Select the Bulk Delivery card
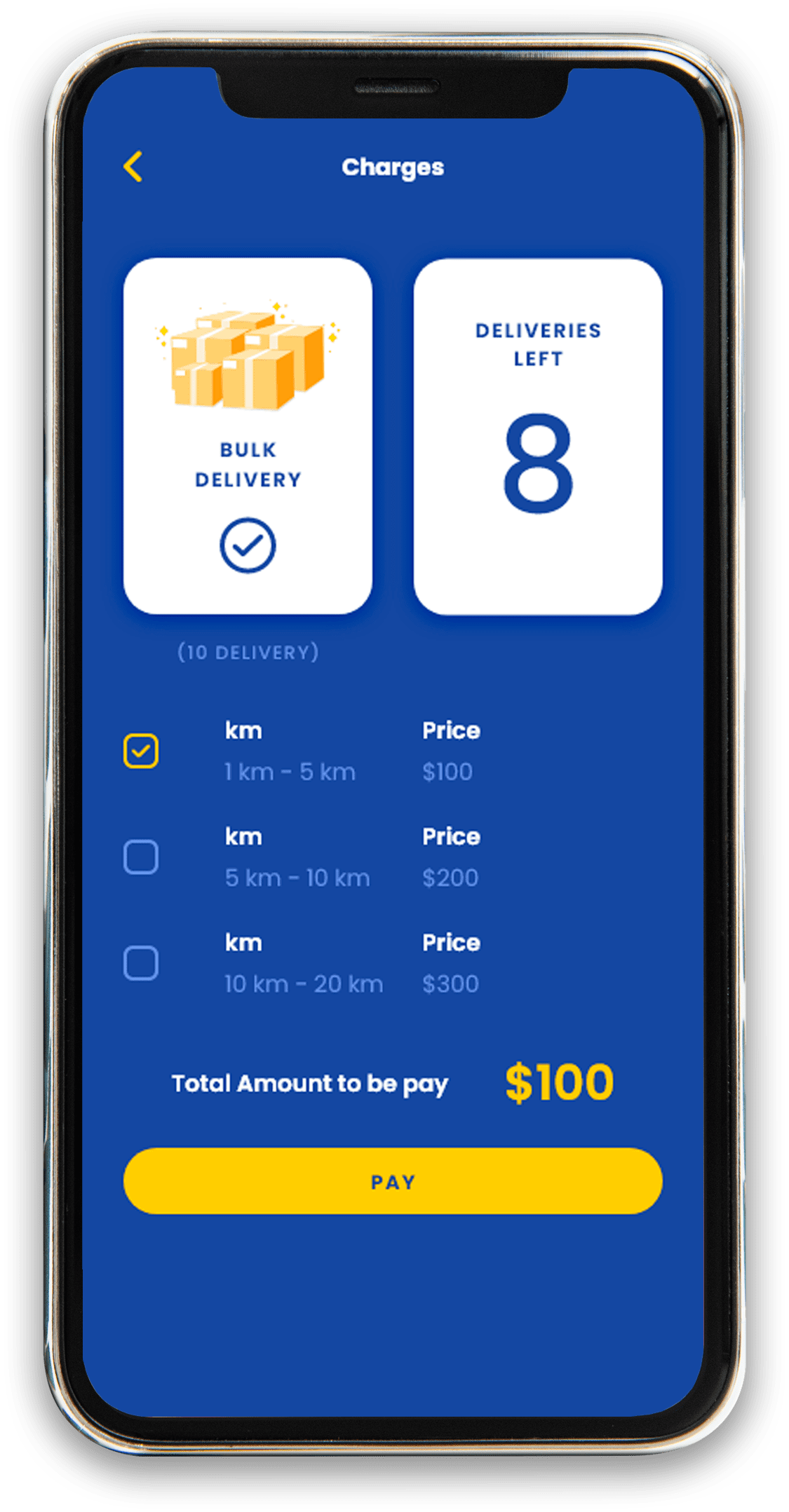This screenshot has height=1512, width=789. point(248,436)
